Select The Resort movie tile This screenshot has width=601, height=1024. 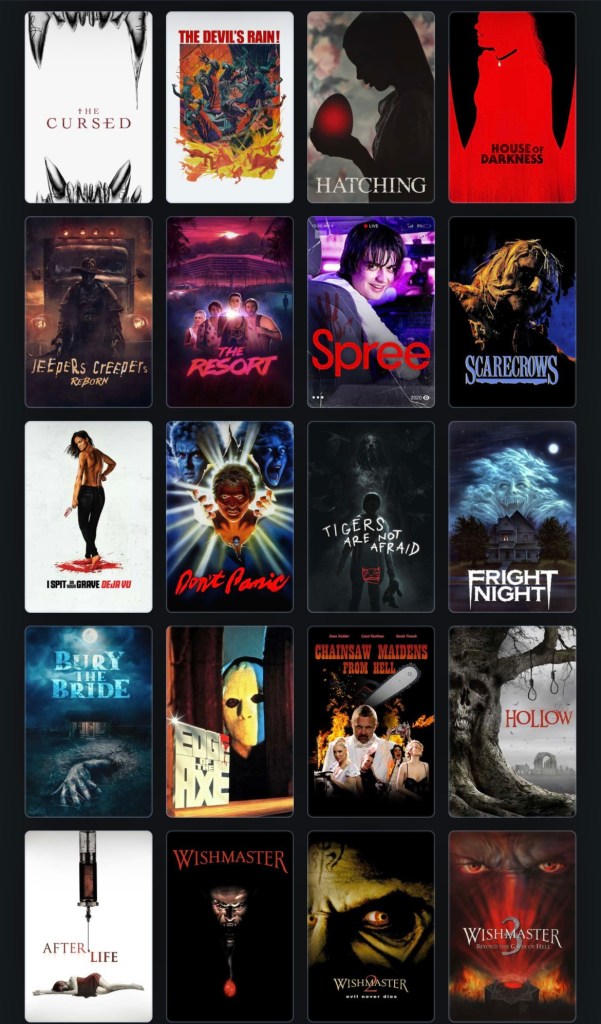229,312
